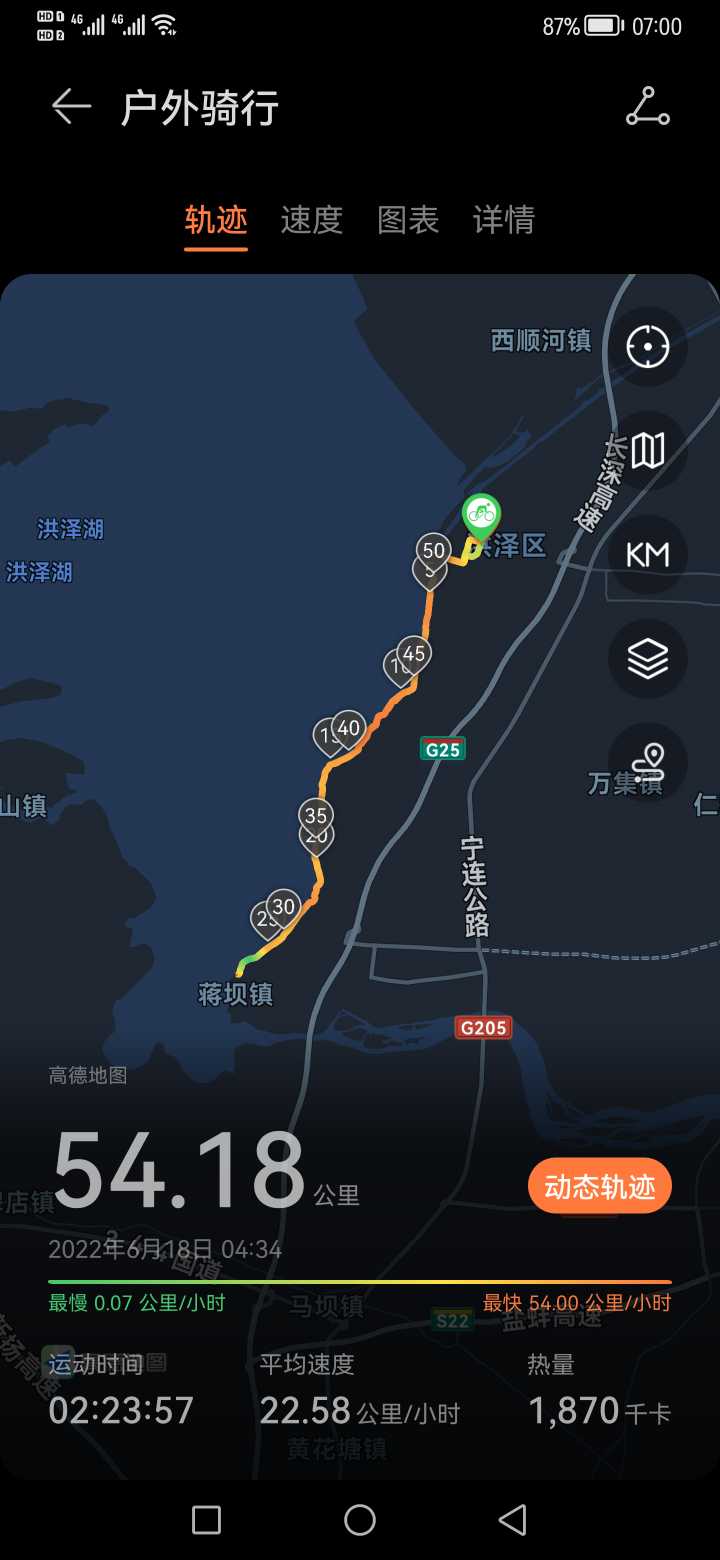Open the route share icon

[647, 106]
